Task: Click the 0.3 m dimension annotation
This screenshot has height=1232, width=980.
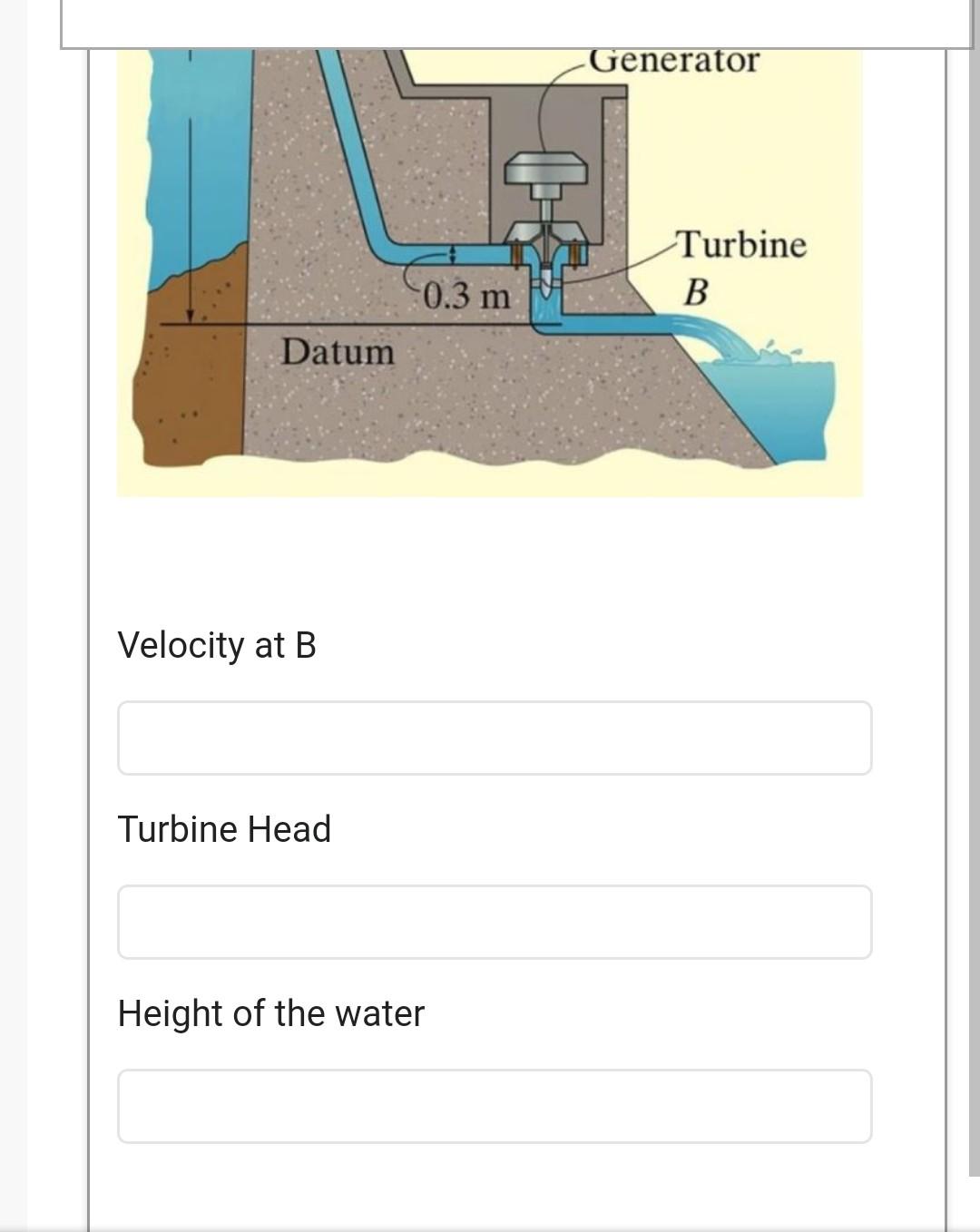Action: tap(465, 293)
